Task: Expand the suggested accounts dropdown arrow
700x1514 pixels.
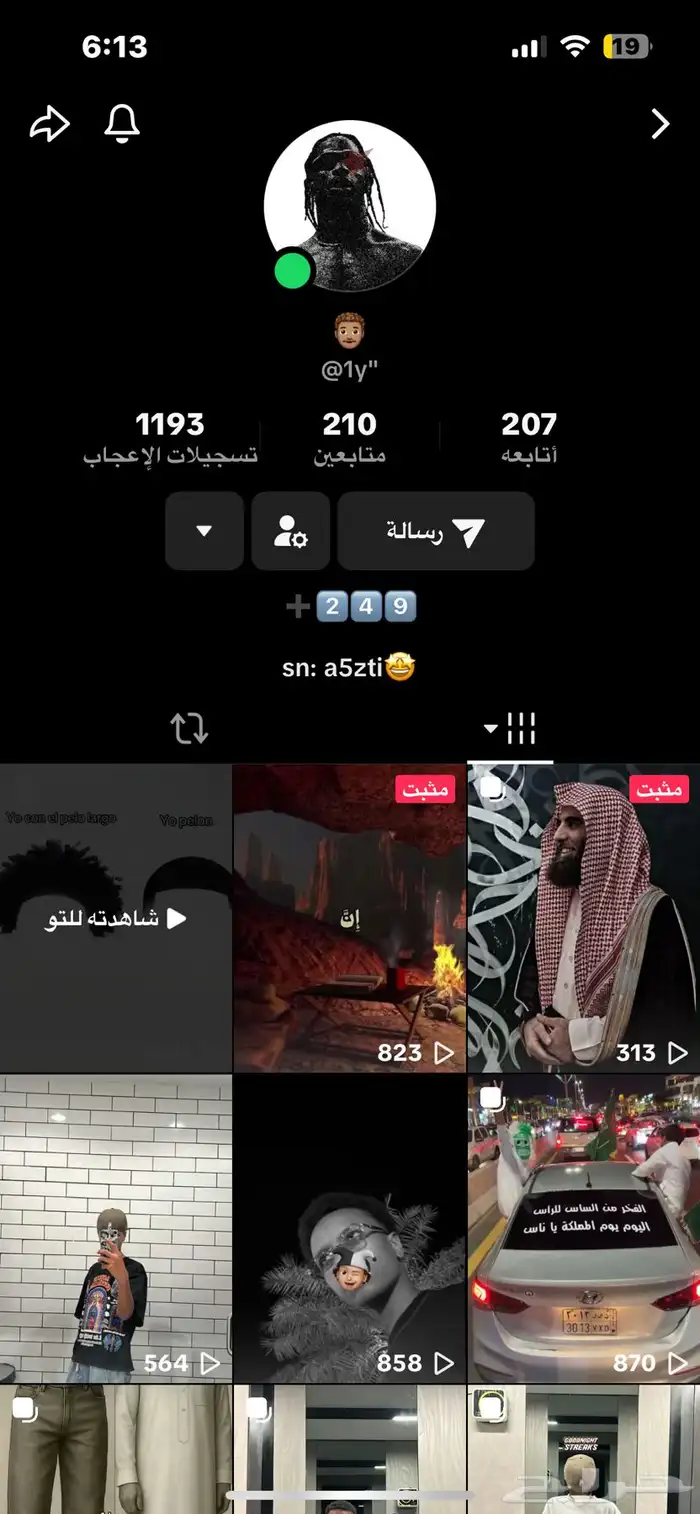Action: 205,531
